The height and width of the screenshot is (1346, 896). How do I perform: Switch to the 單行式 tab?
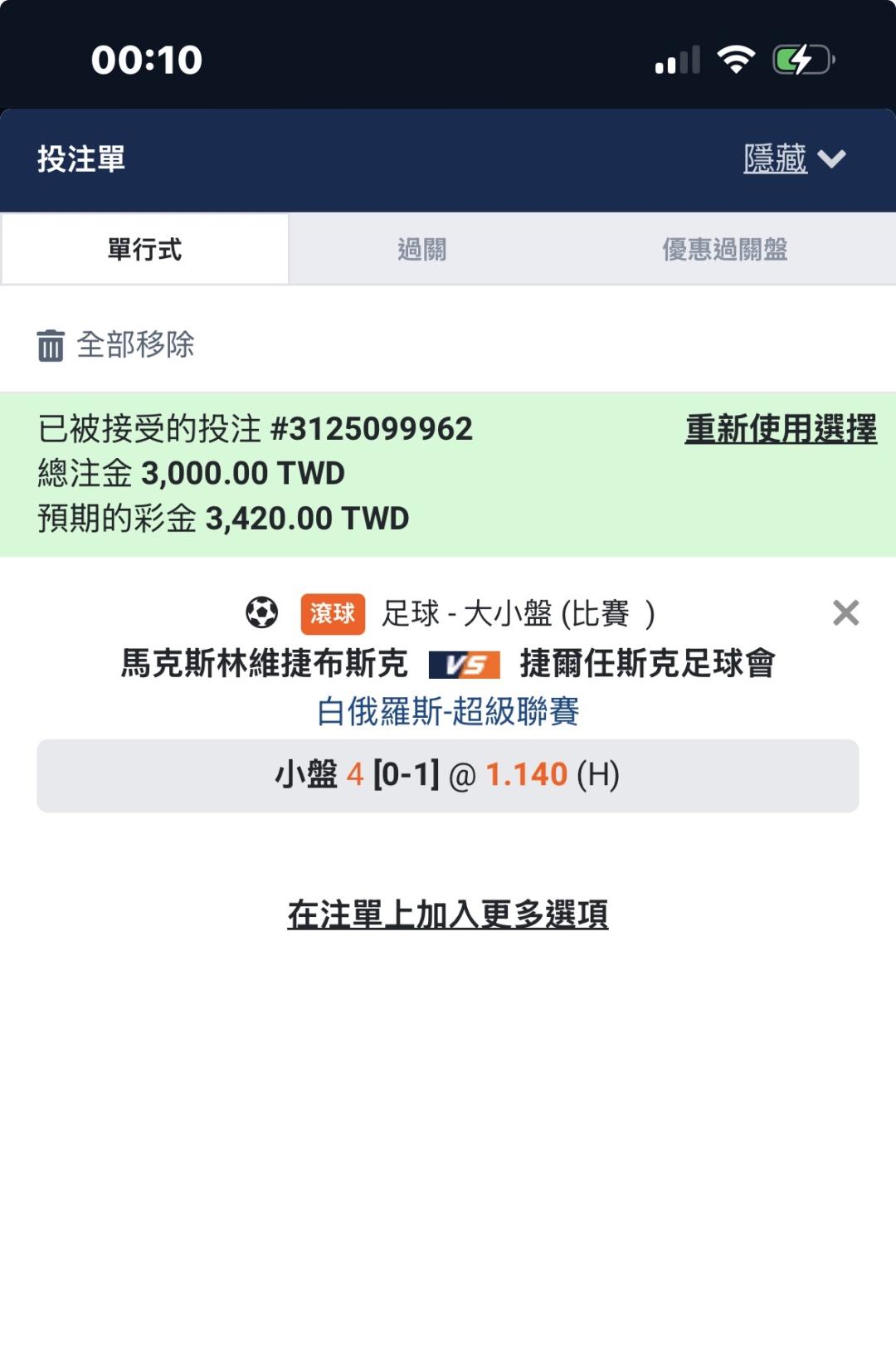[x=144, y=249]
